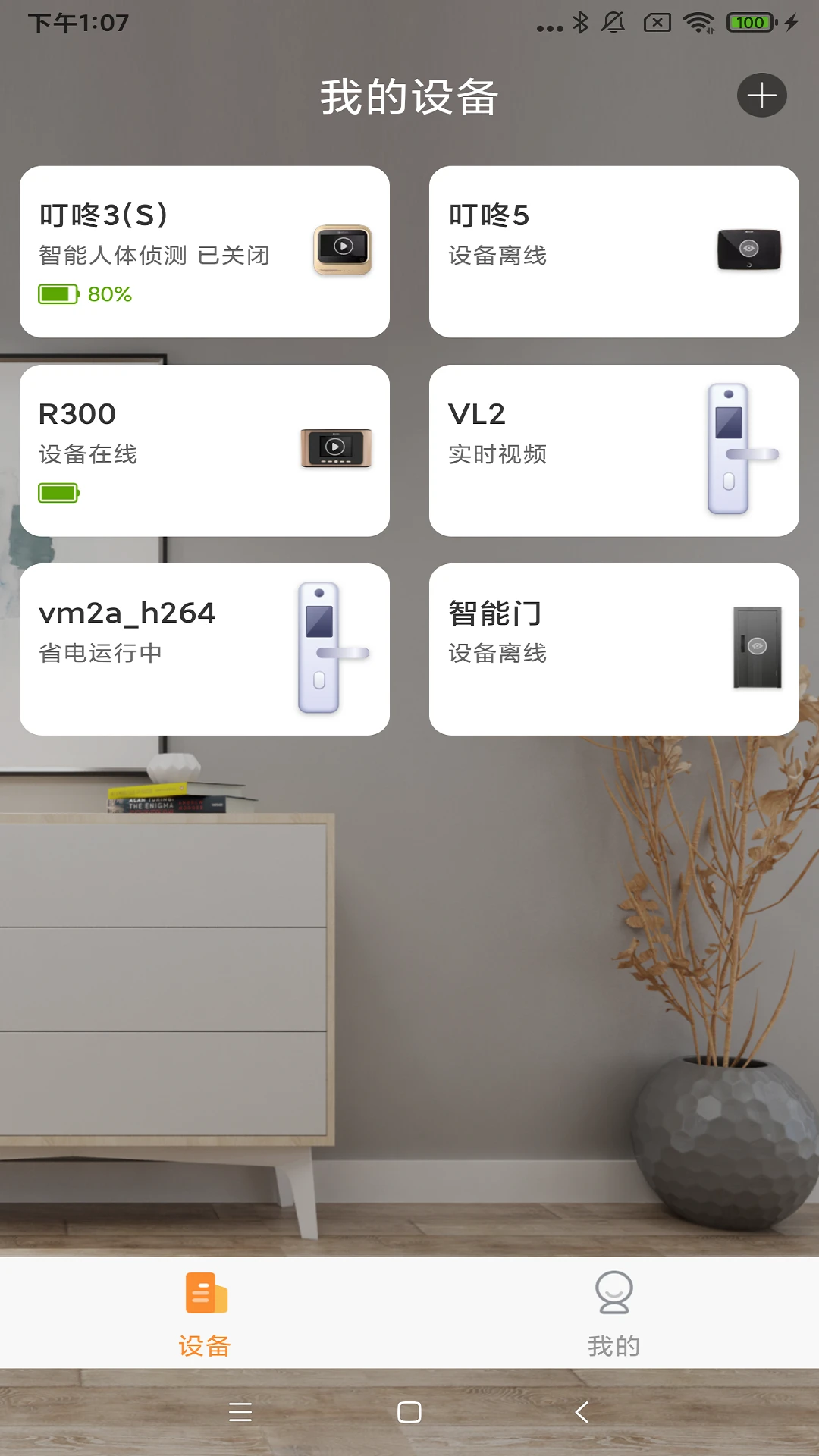View the vm2a_h264 device card
The width and height of the screenshot is (819, 1456).
pos(205,649)
